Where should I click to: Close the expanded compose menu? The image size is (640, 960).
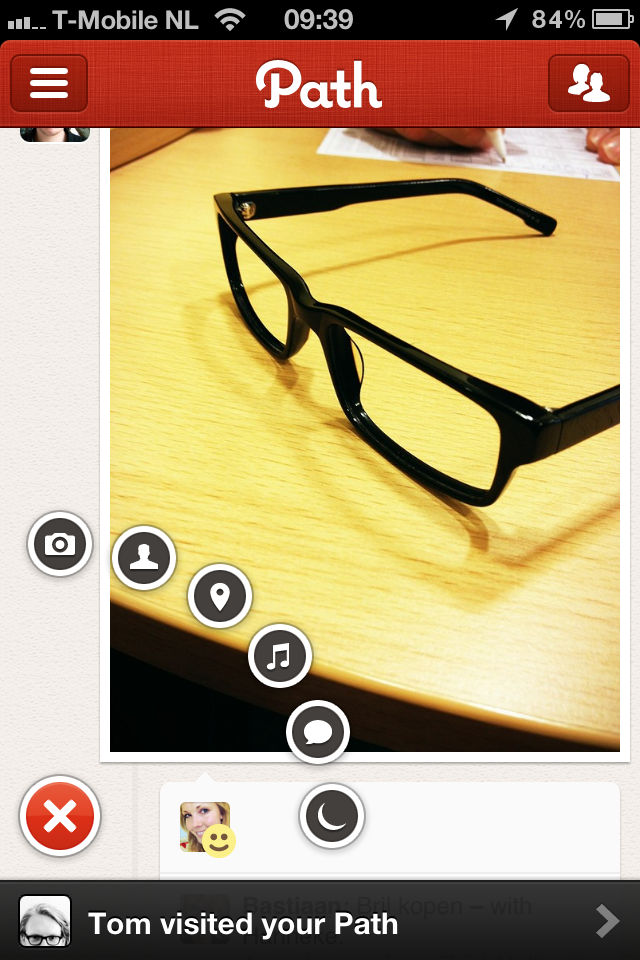(60, 818)
